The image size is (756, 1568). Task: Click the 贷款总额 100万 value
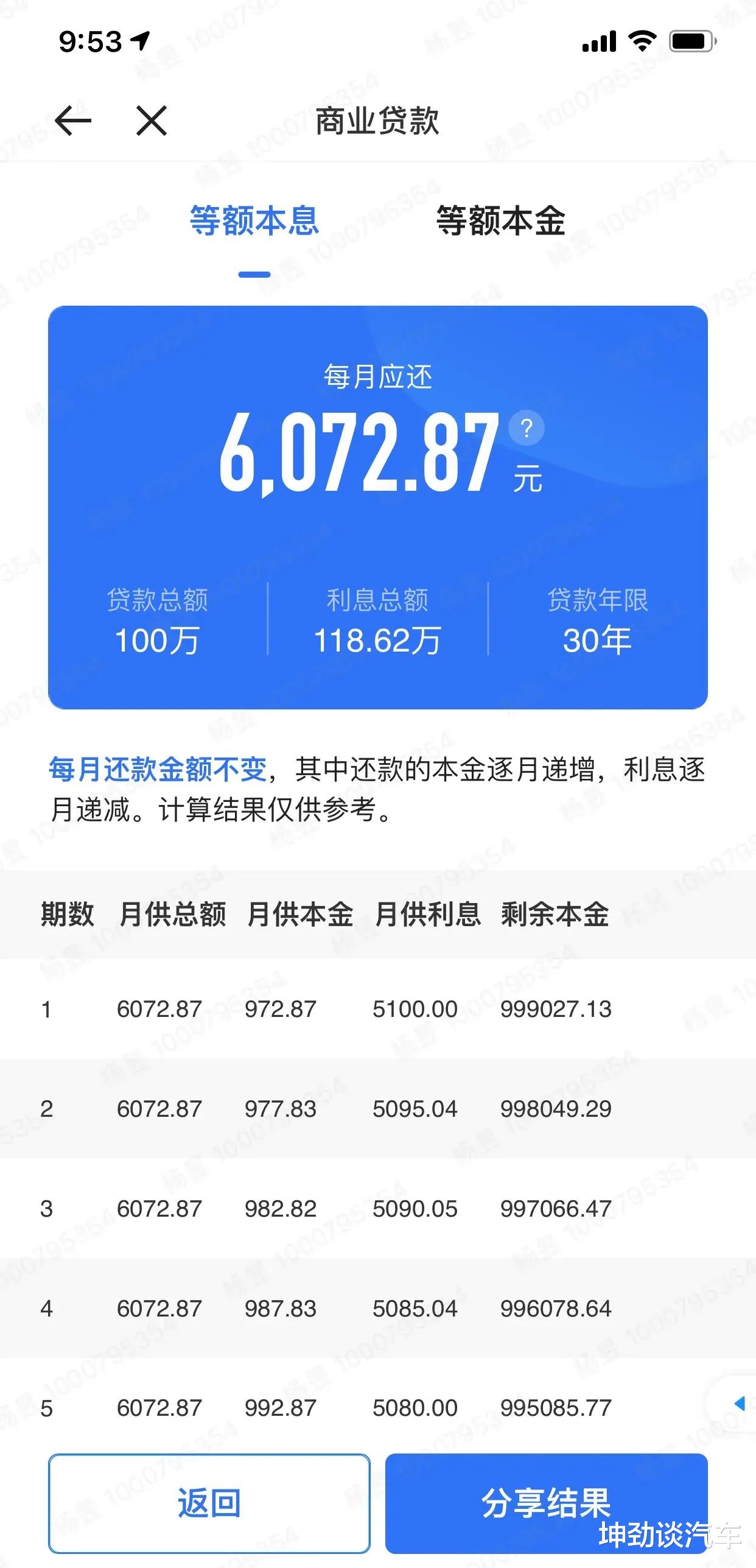(x=157, y=639)
